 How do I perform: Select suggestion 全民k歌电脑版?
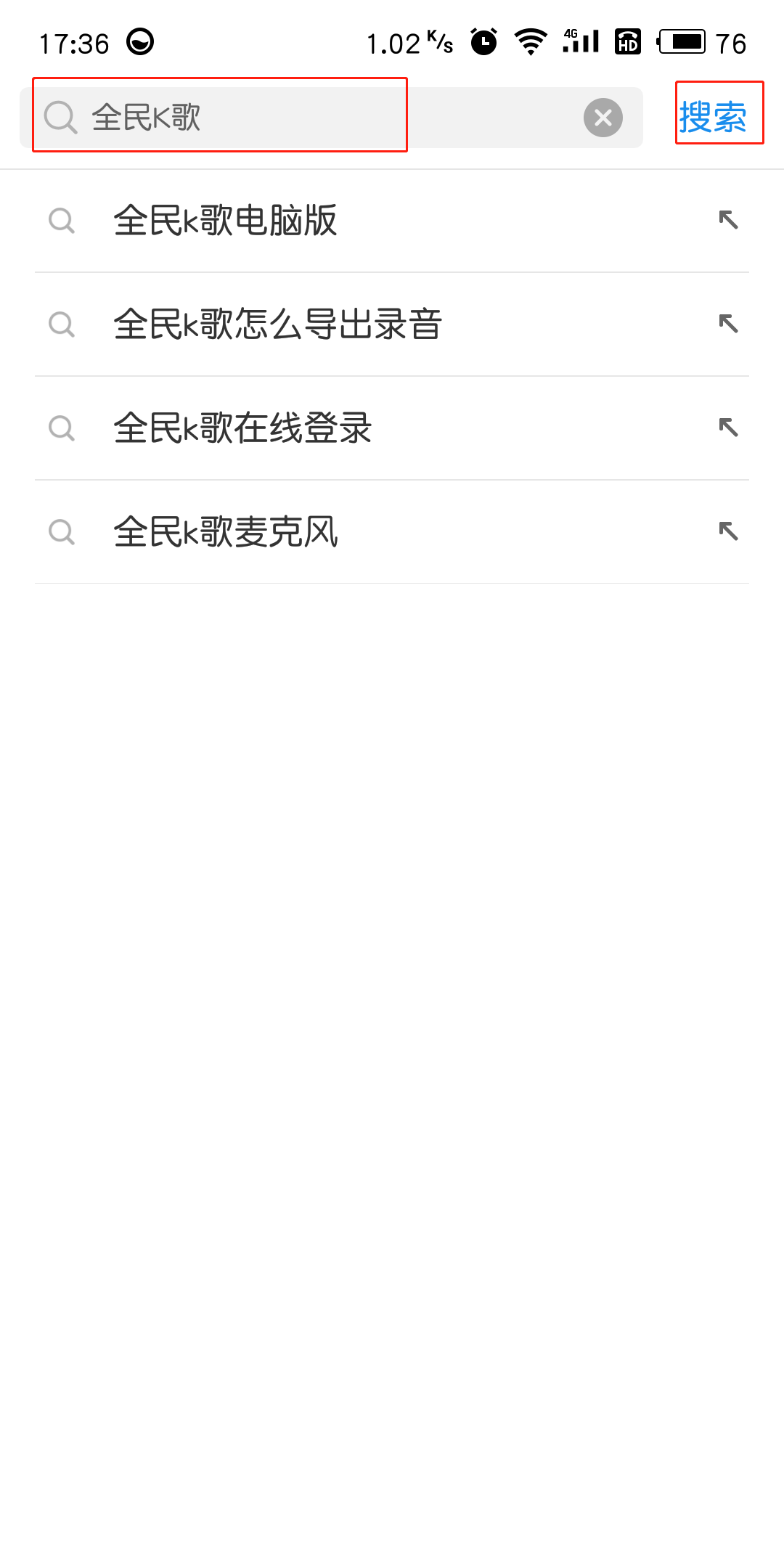pos(225,220)
